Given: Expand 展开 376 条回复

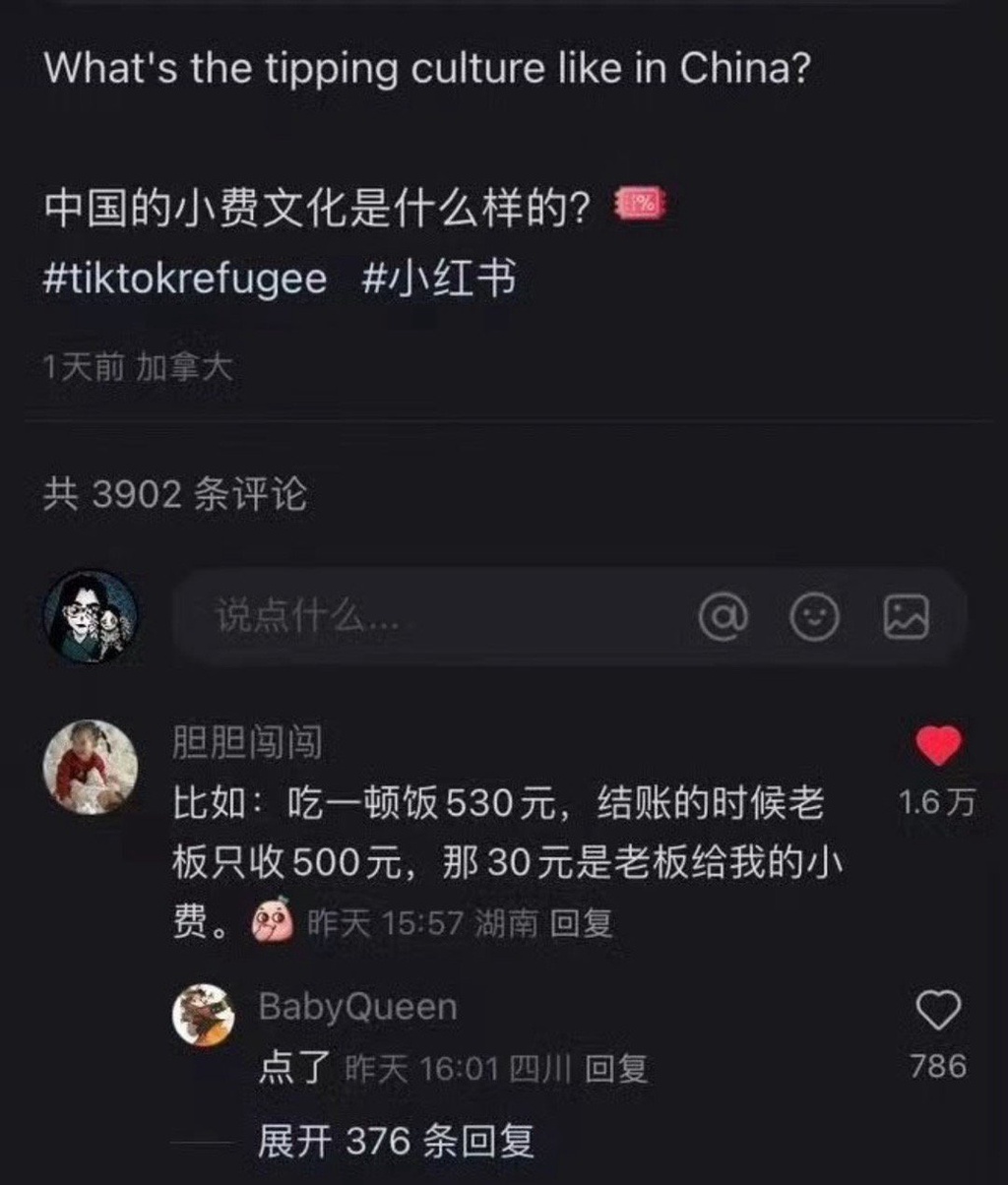Looking at the screenshot, I should [395, 1141].
